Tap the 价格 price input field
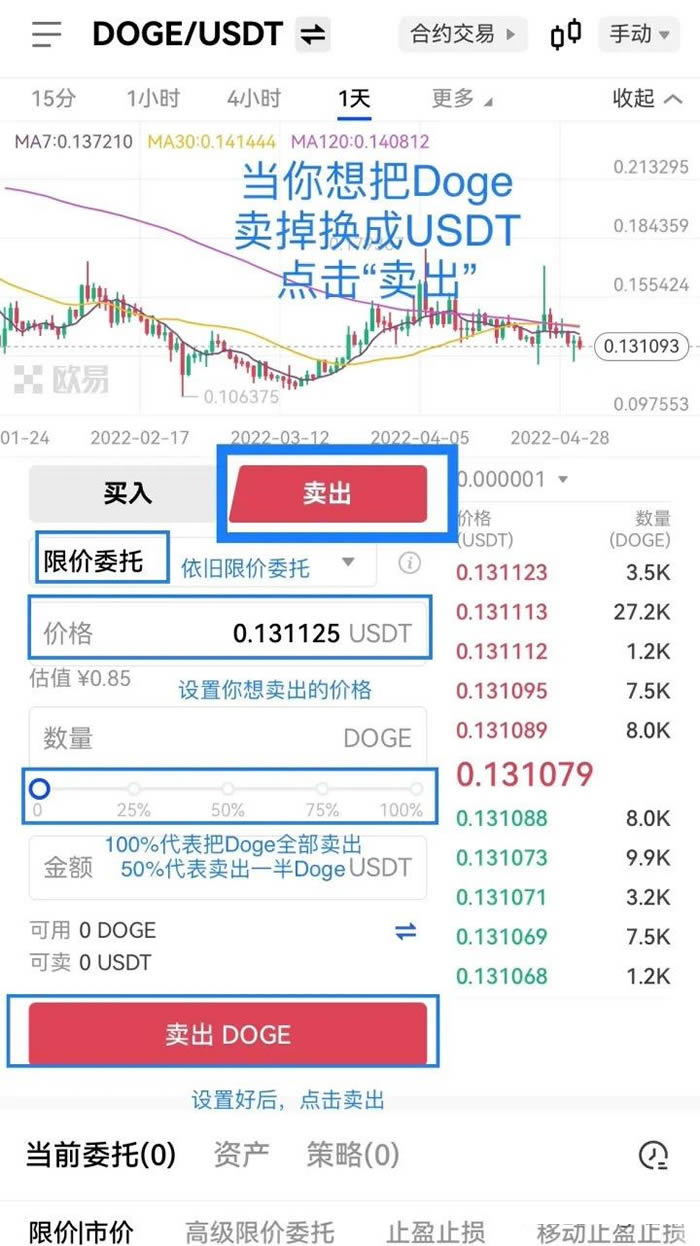Screen dimensions: 700x1246 pyautogui.click(x=228, y=632)
